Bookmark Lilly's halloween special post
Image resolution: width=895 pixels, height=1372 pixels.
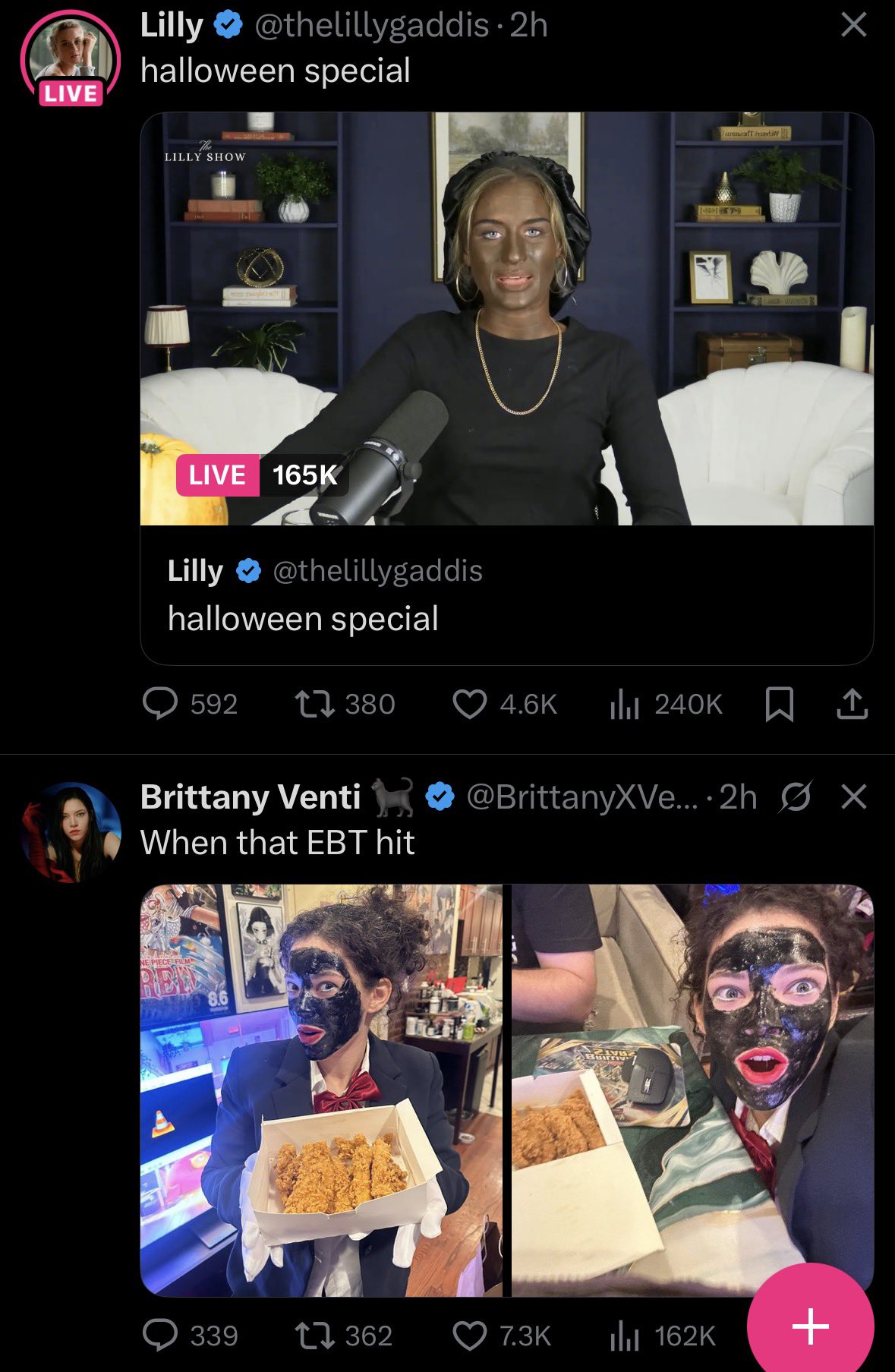(x=780, y=704)
